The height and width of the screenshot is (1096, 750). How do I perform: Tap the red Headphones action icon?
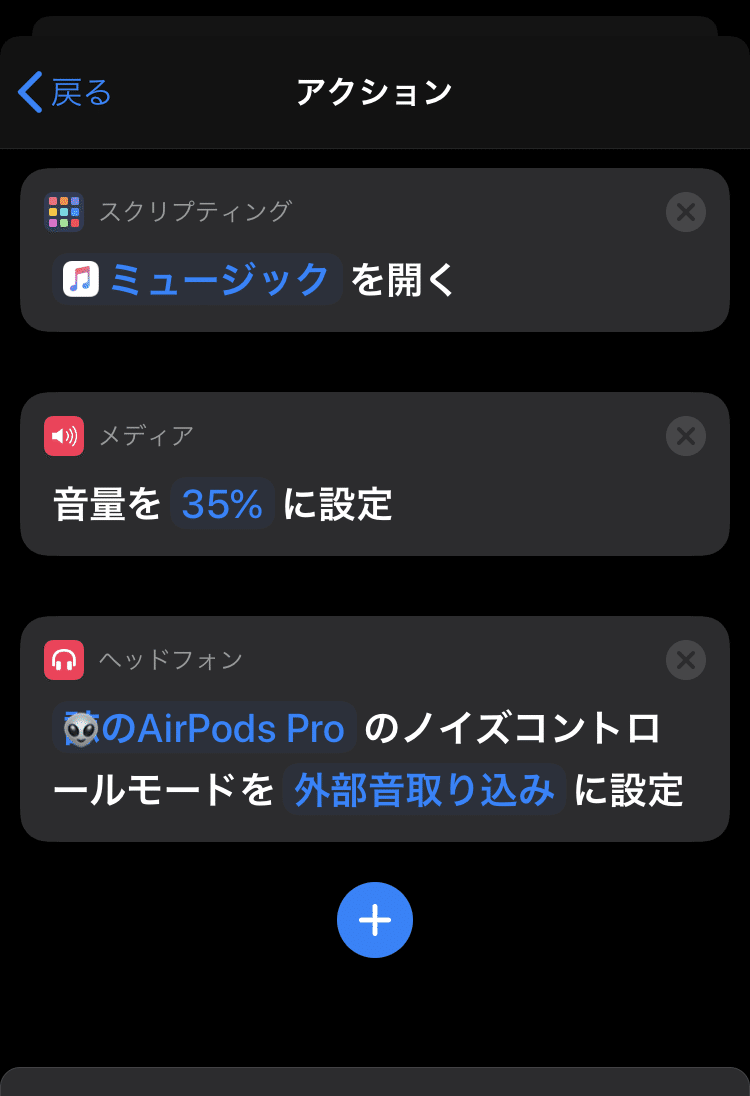click(x=63, y=659)
